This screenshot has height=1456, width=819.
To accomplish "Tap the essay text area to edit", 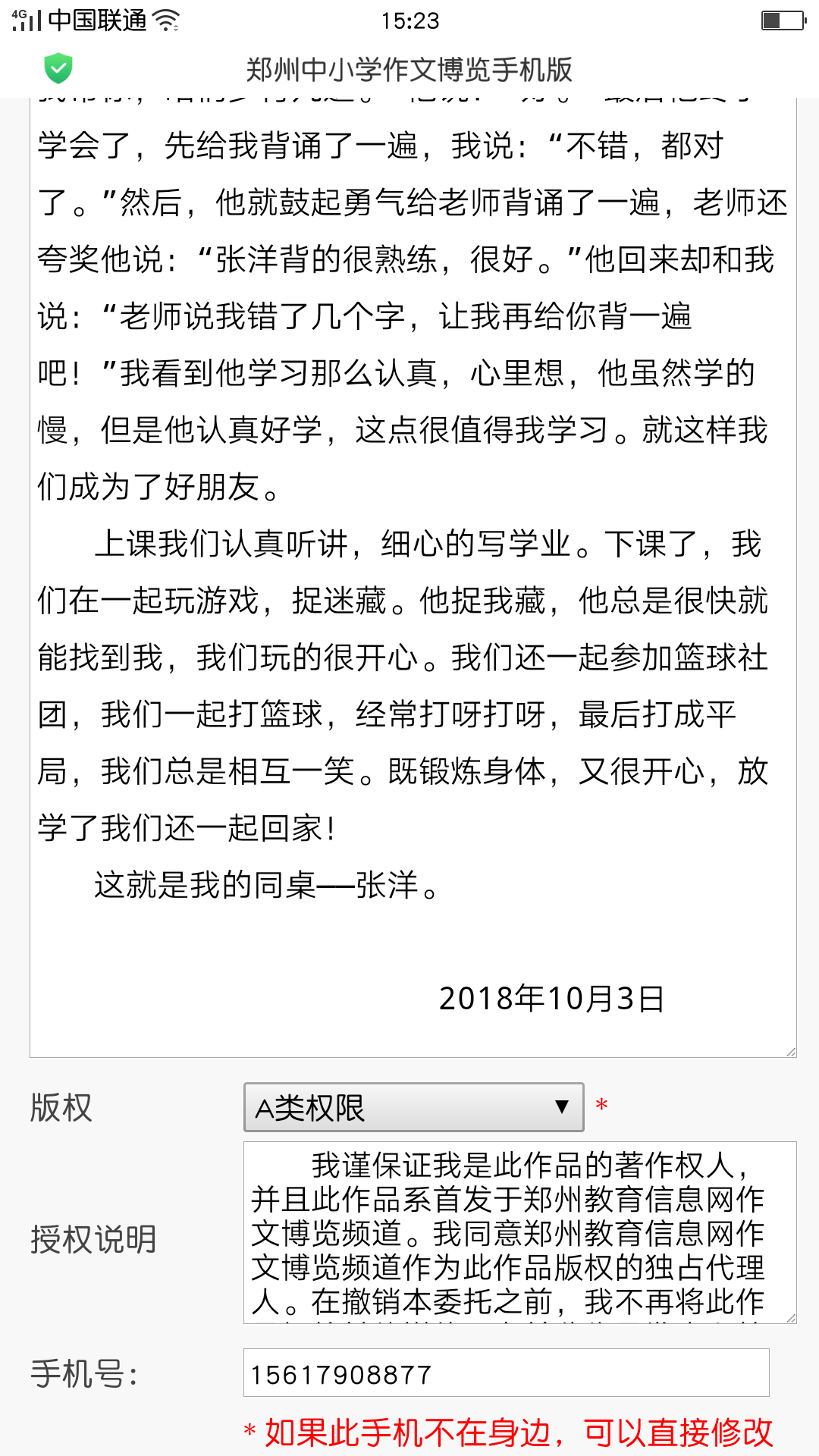I will (x=413, y=576).
